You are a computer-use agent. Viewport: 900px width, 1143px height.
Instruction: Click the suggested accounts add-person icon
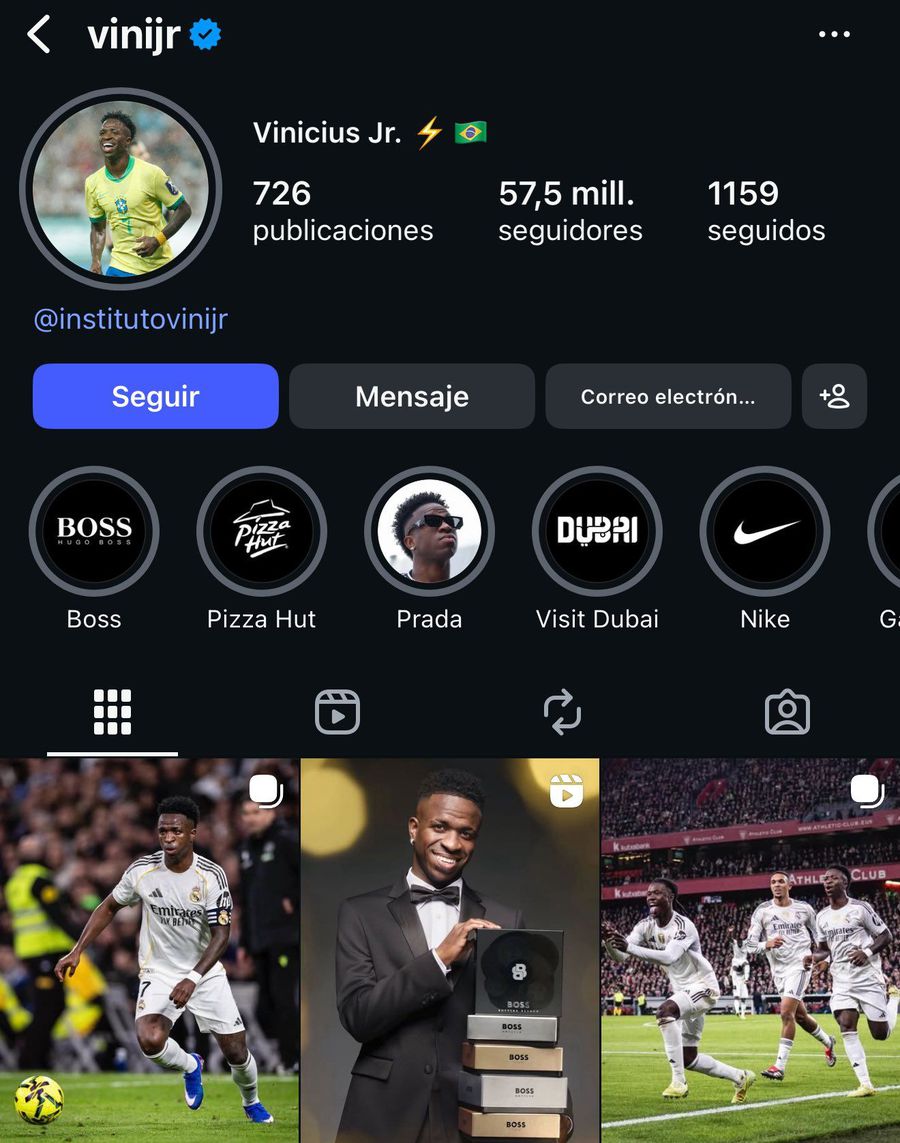point(834,396)
